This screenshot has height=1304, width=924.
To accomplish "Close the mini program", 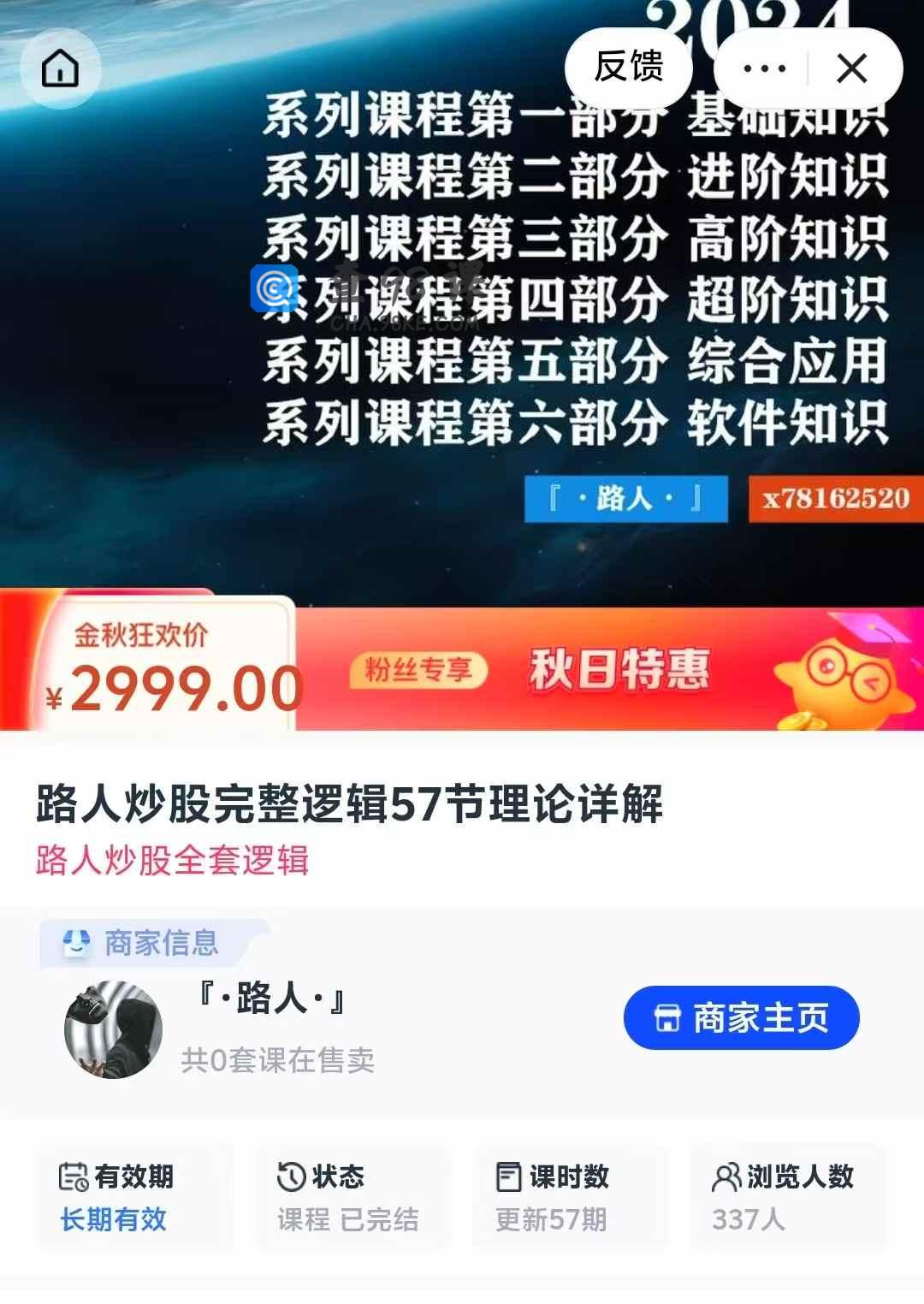I will [x=852, y=68].
